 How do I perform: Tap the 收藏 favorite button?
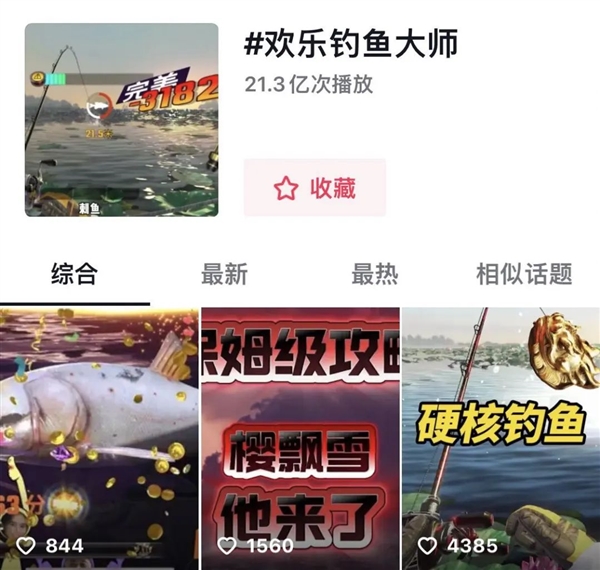(315, 187)
